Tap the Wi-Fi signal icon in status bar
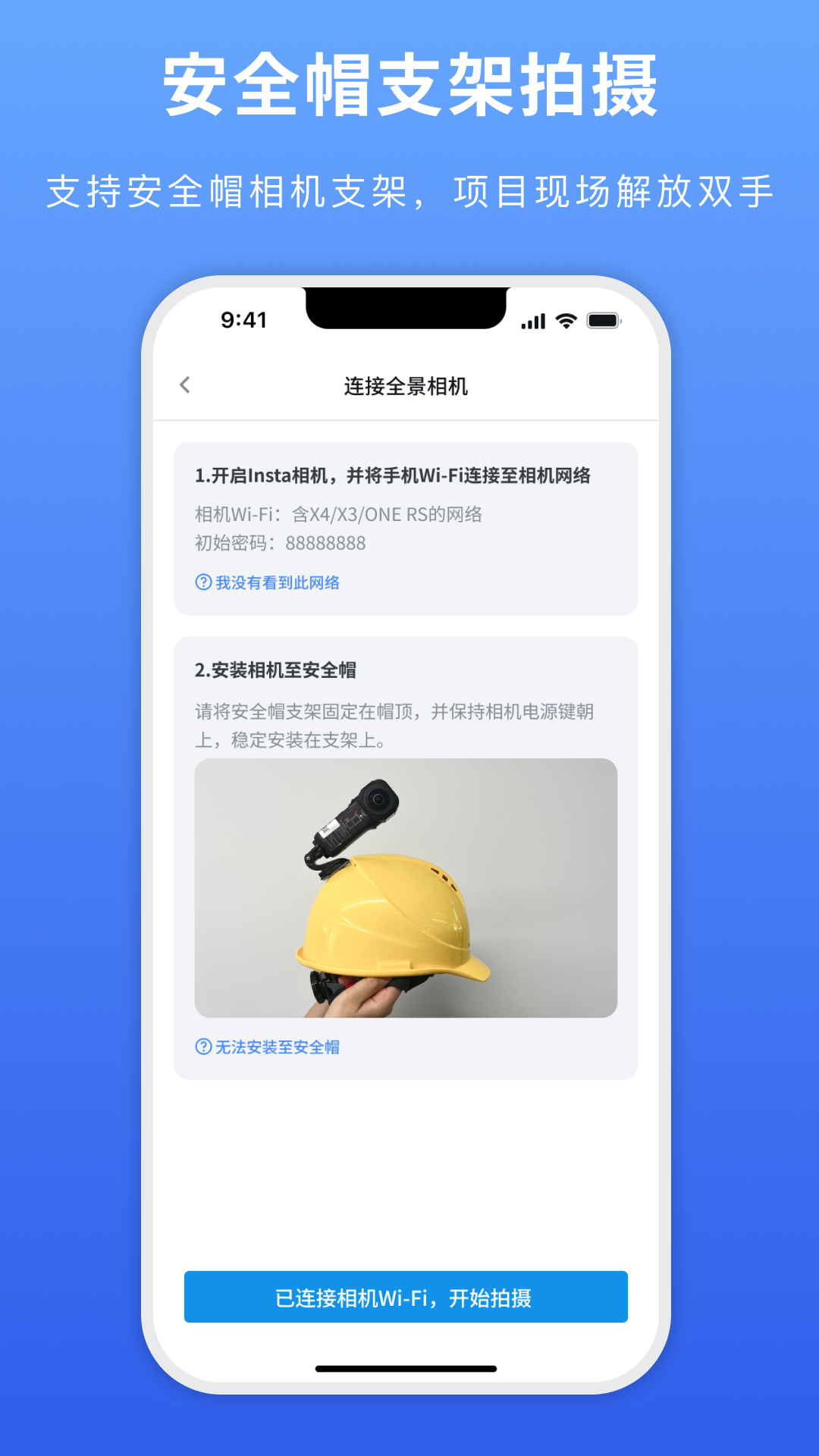The height and width of the screenshot is (1456, 819). click(564, 322)
